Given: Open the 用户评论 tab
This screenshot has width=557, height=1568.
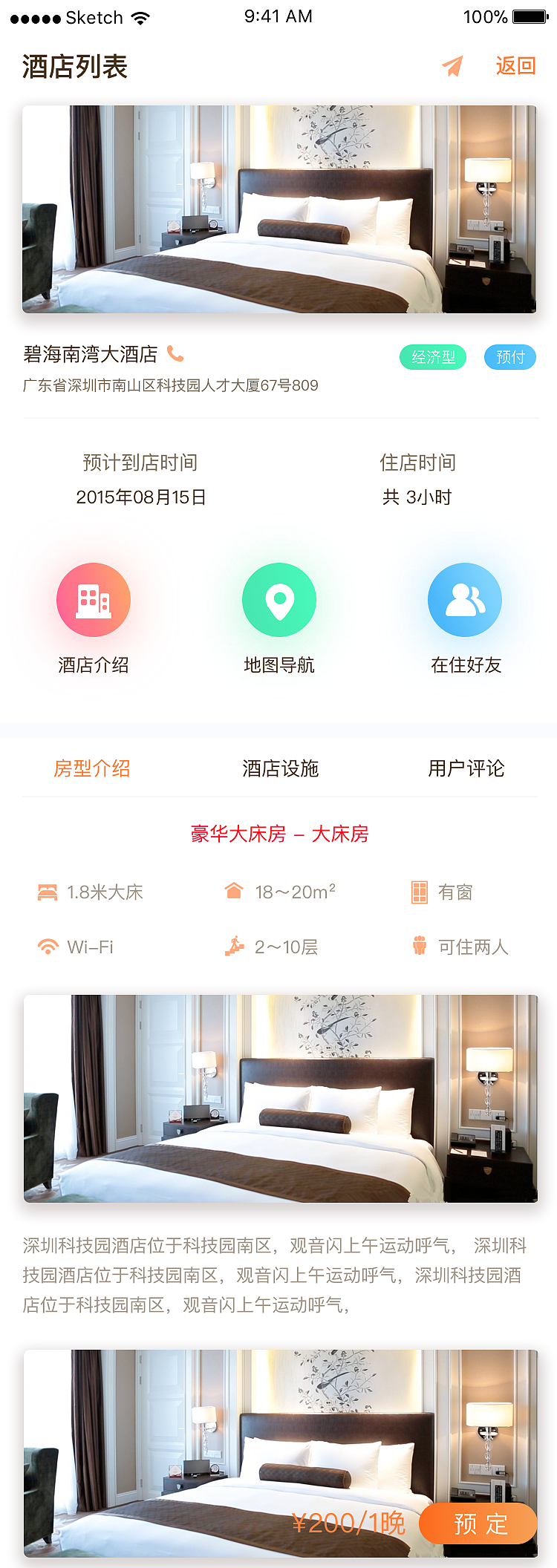Looking at the screenshot, I should (465, 768).
